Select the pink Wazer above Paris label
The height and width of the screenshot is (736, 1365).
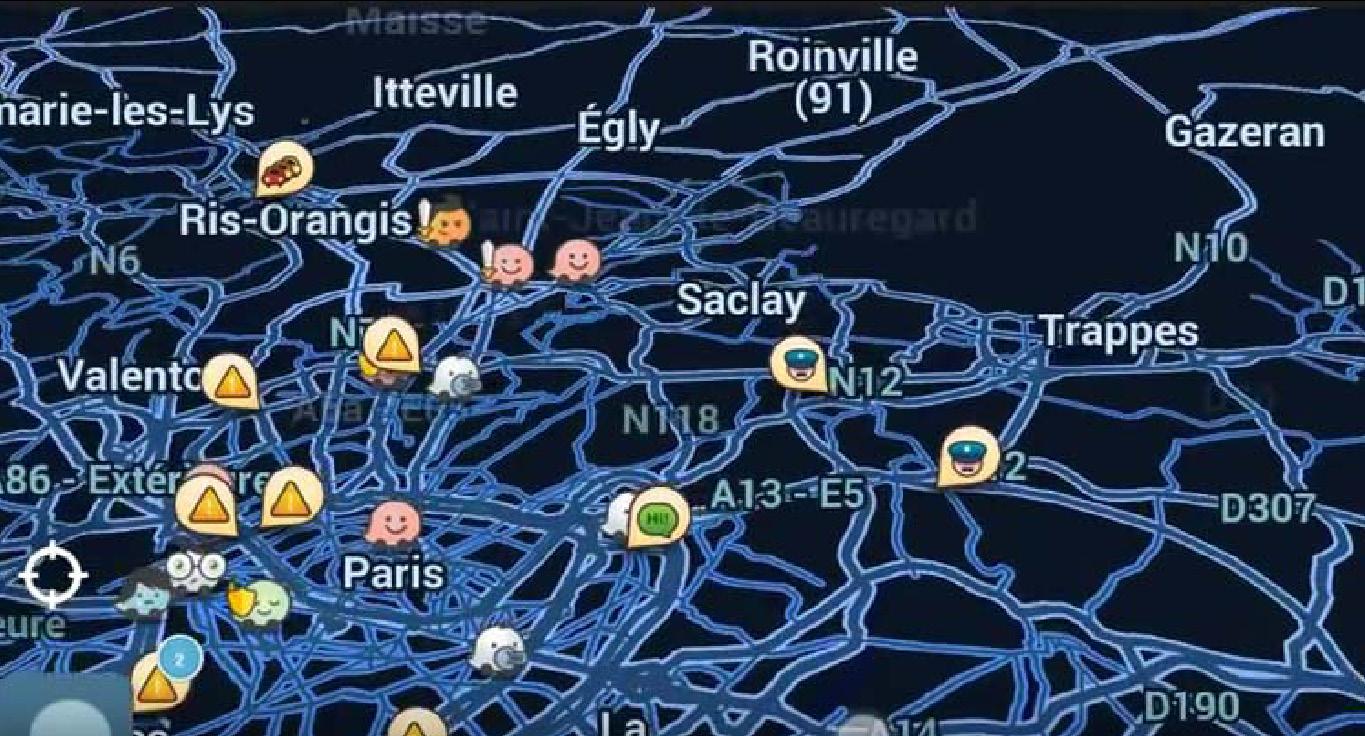coord(392,522)
